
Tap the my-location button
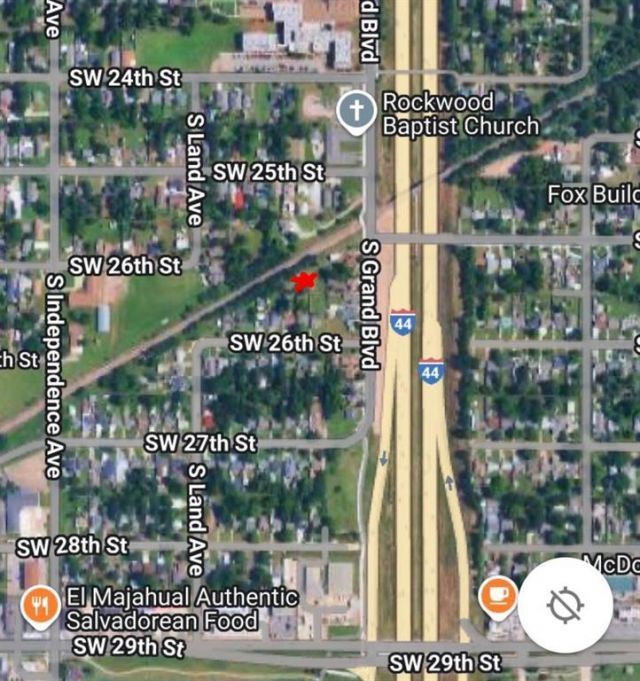[566, 604]
